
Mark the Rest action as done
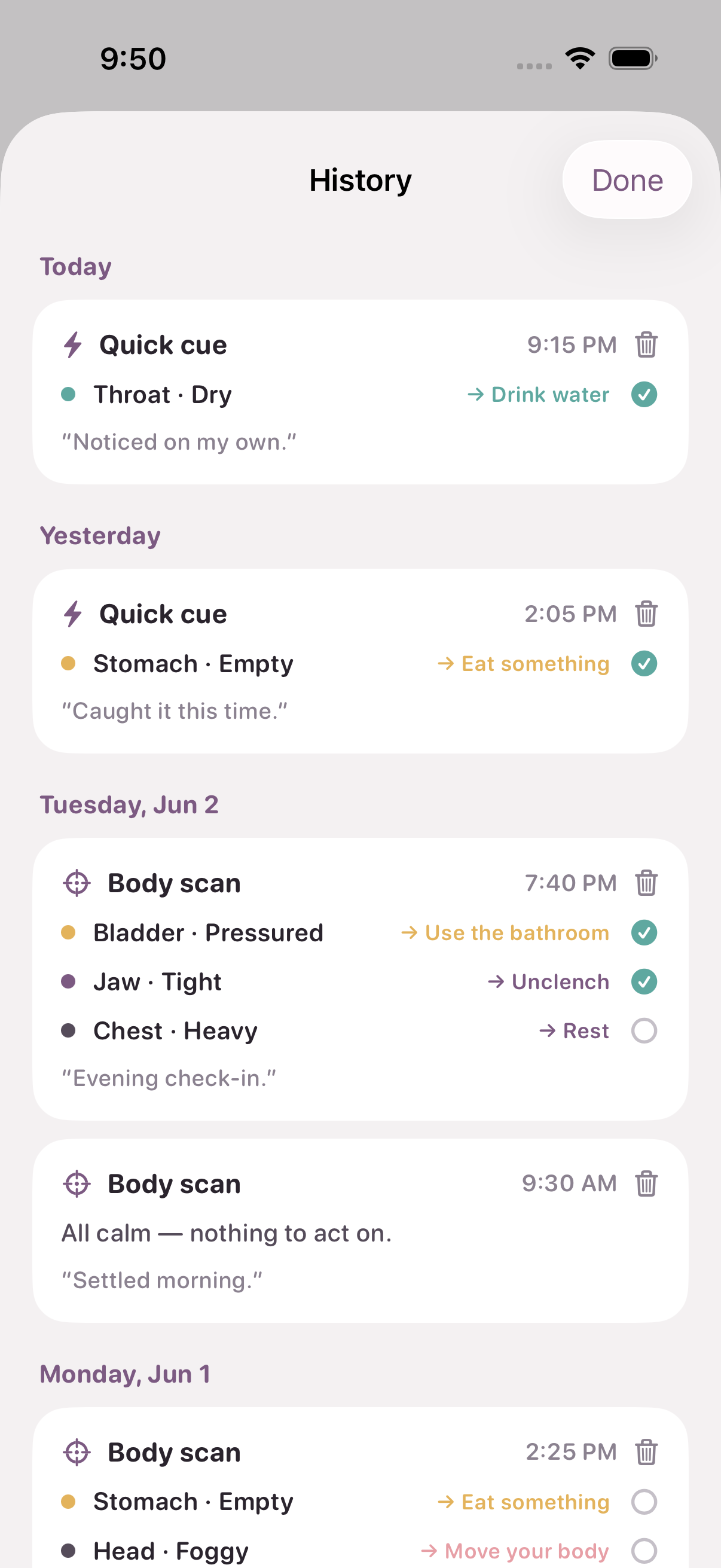[x=644, y=1030]
